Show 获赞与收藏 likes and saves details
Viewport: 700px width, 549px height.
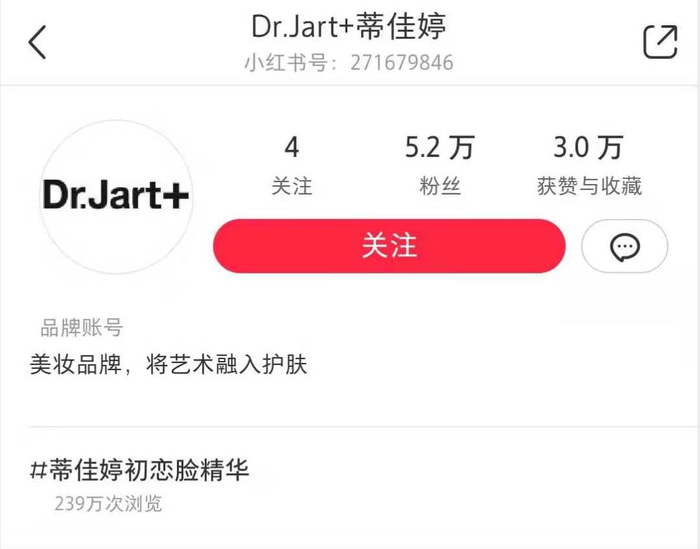589,165
